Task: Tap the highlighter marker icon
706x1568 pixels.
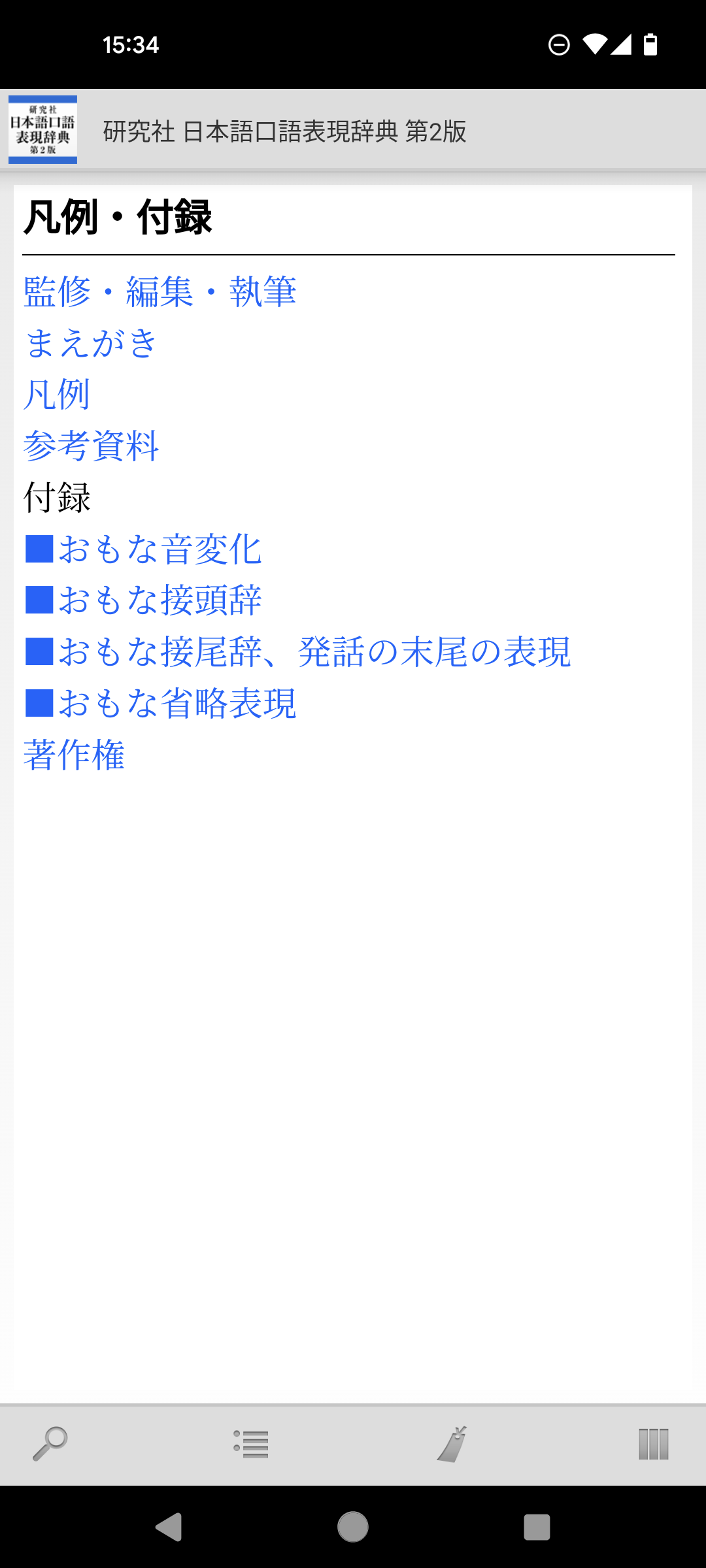Action: click(452, 1444)
